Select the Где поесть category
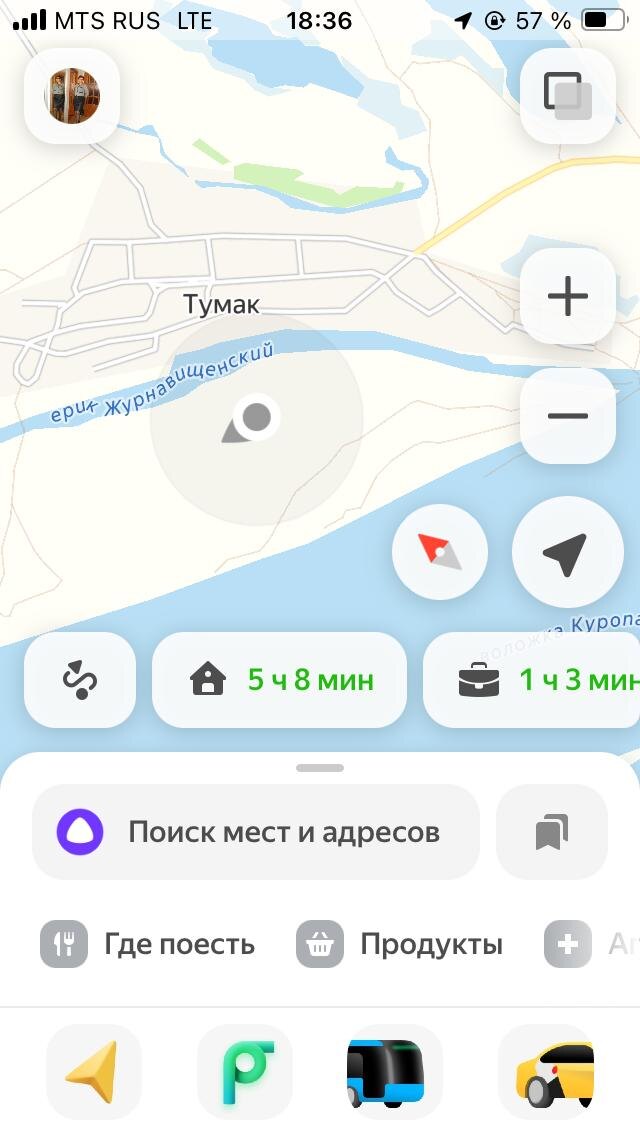Image resolution: width=640 pixels, height=1136 pixels. point(148,944)
